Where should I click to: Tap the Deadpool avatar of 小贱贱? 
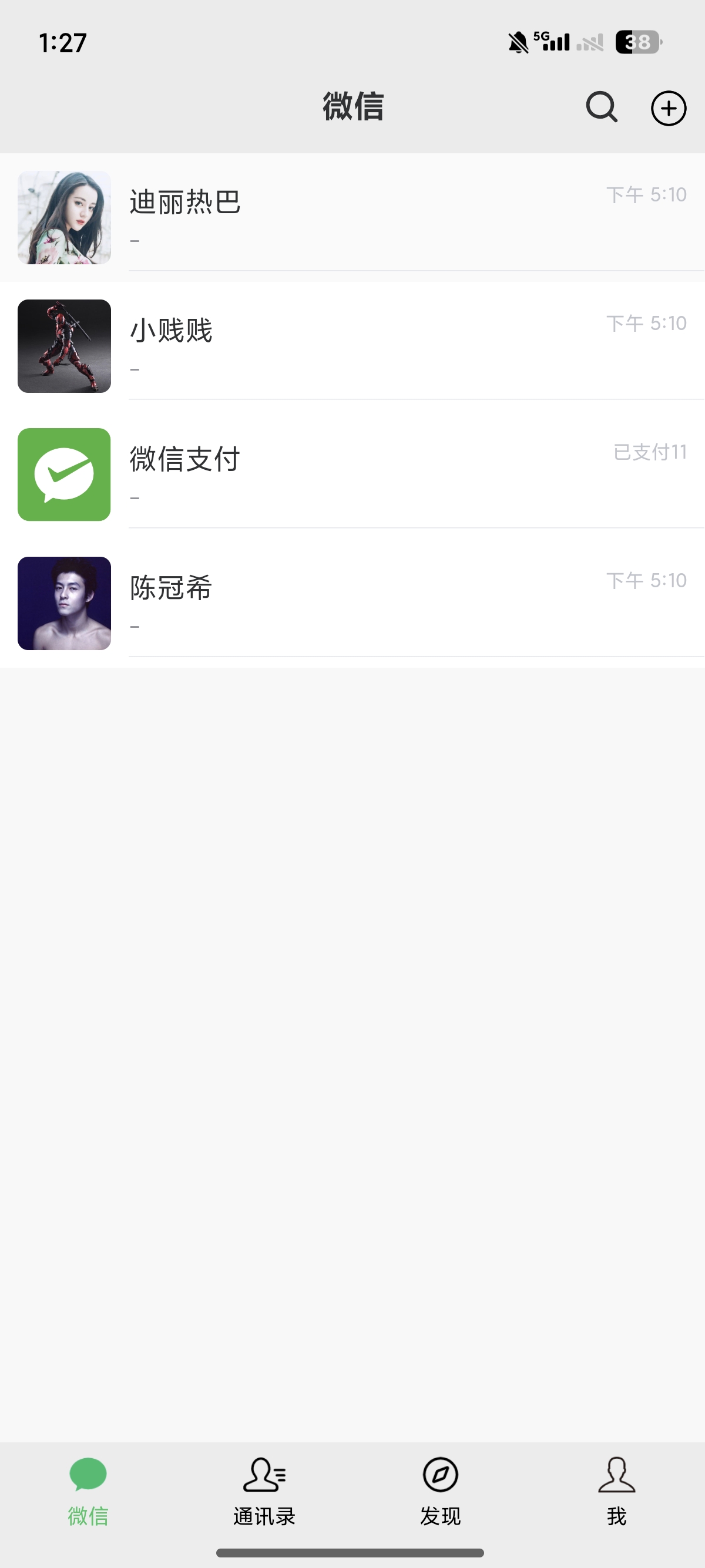64,346
